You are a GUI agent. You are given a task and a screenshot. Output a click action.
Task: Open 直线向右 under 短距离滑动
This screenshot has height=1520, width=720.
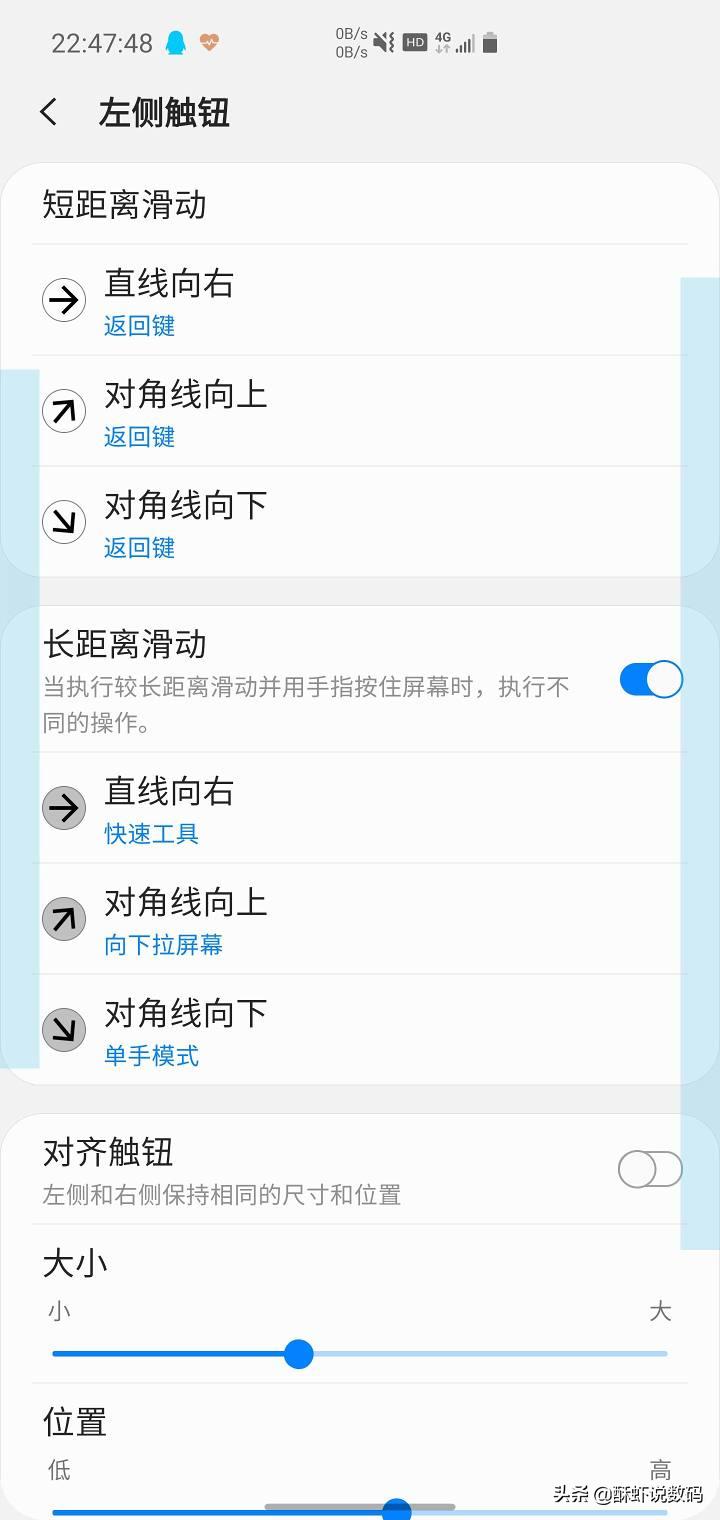coord(360,300)
